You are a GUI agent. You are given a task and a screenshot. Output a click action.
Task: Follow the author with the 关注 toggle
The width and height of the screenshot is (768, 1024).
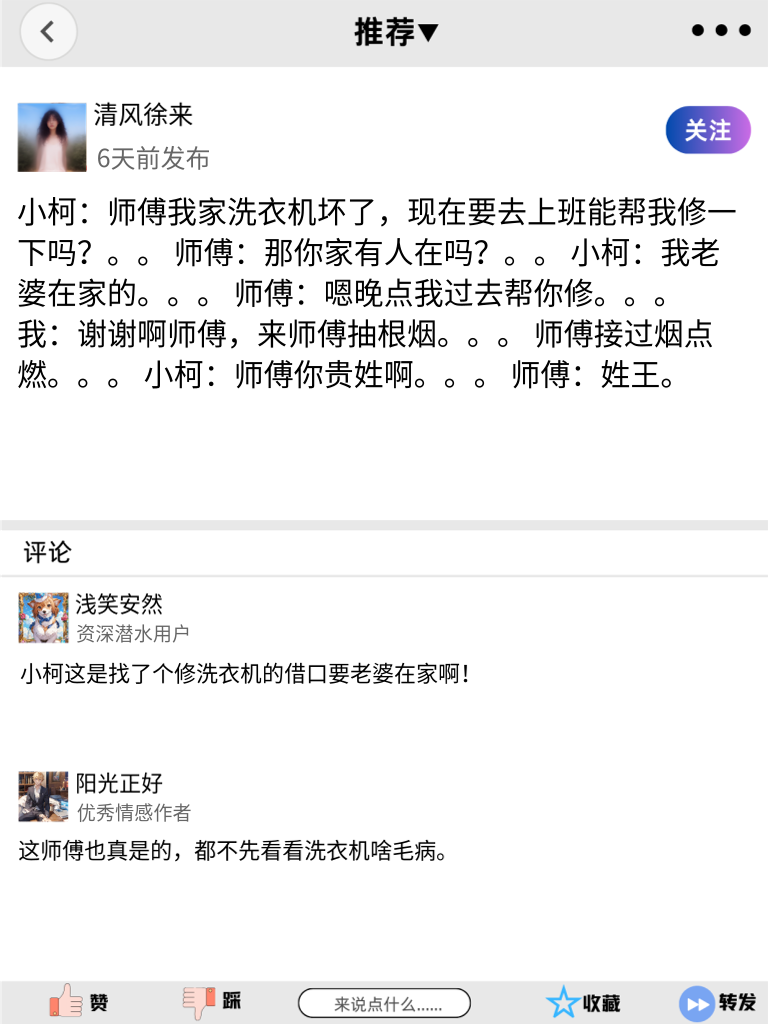707,130
